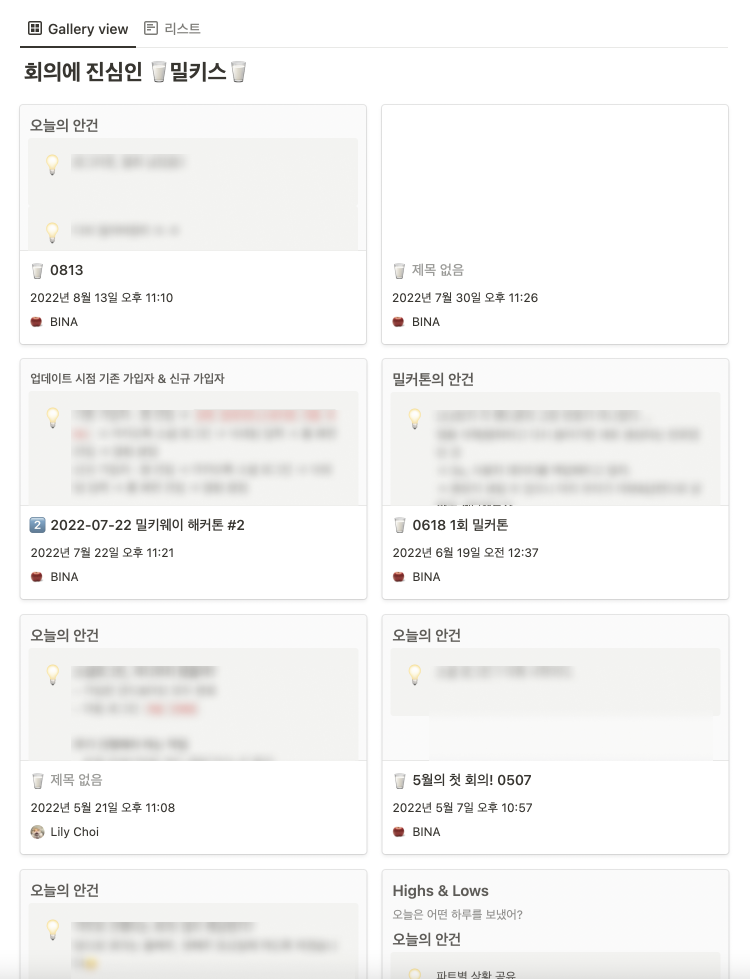
Task: Click the cup icon beside 0813
Action: (36, 270)
